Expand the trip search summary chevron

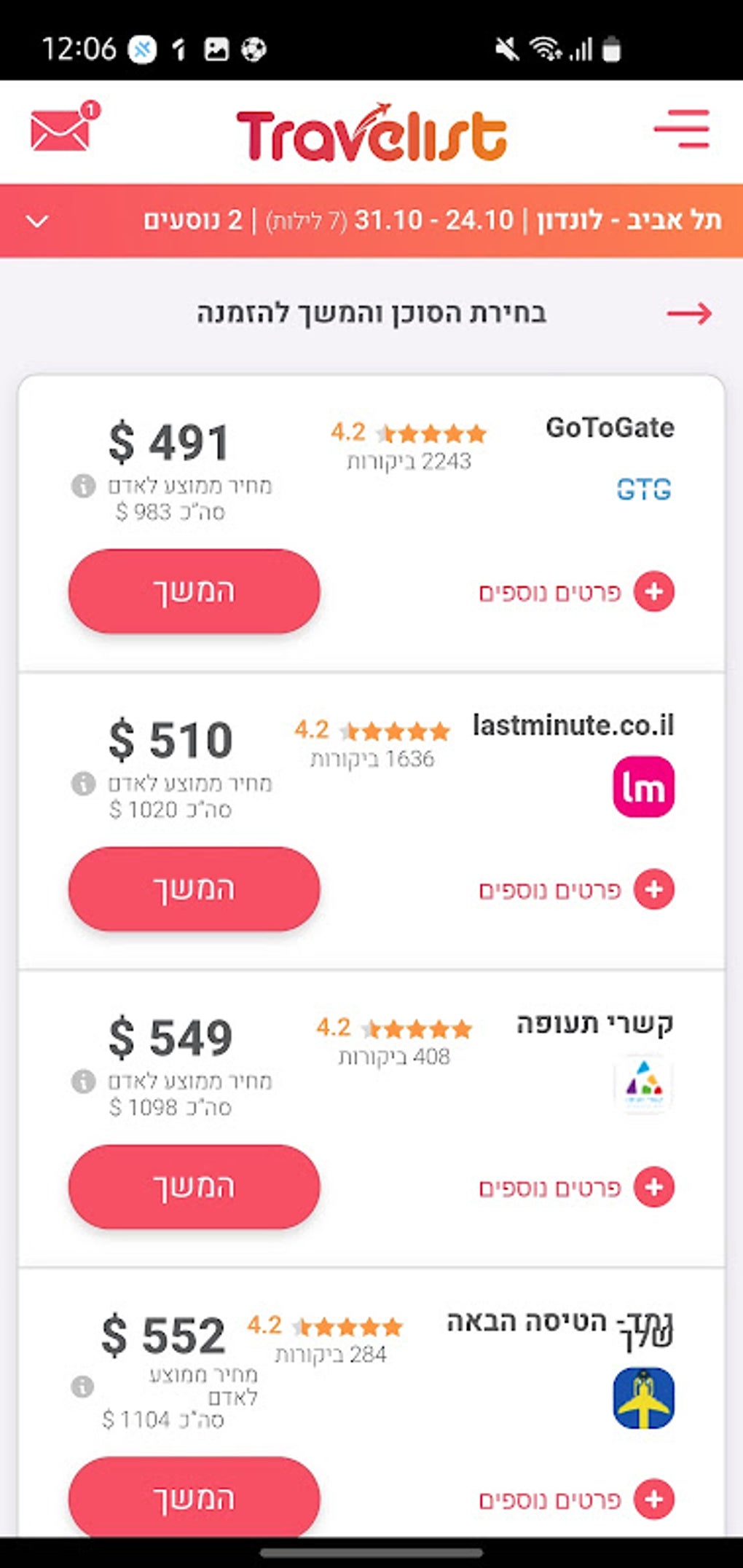tap(37, 221)
